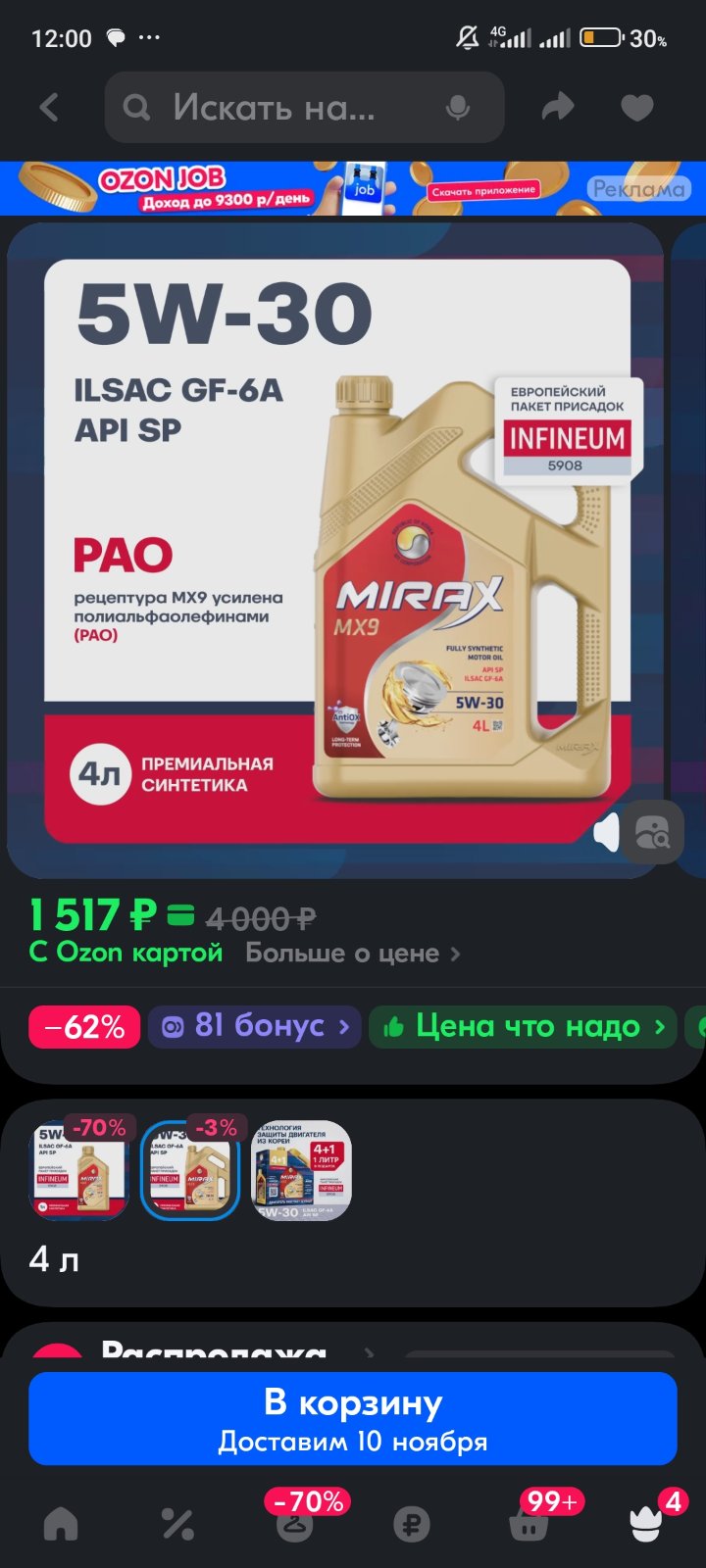706x1568 pixels.
Task: Open the Ozon Job ad banner
Action: tap(353, 188)
